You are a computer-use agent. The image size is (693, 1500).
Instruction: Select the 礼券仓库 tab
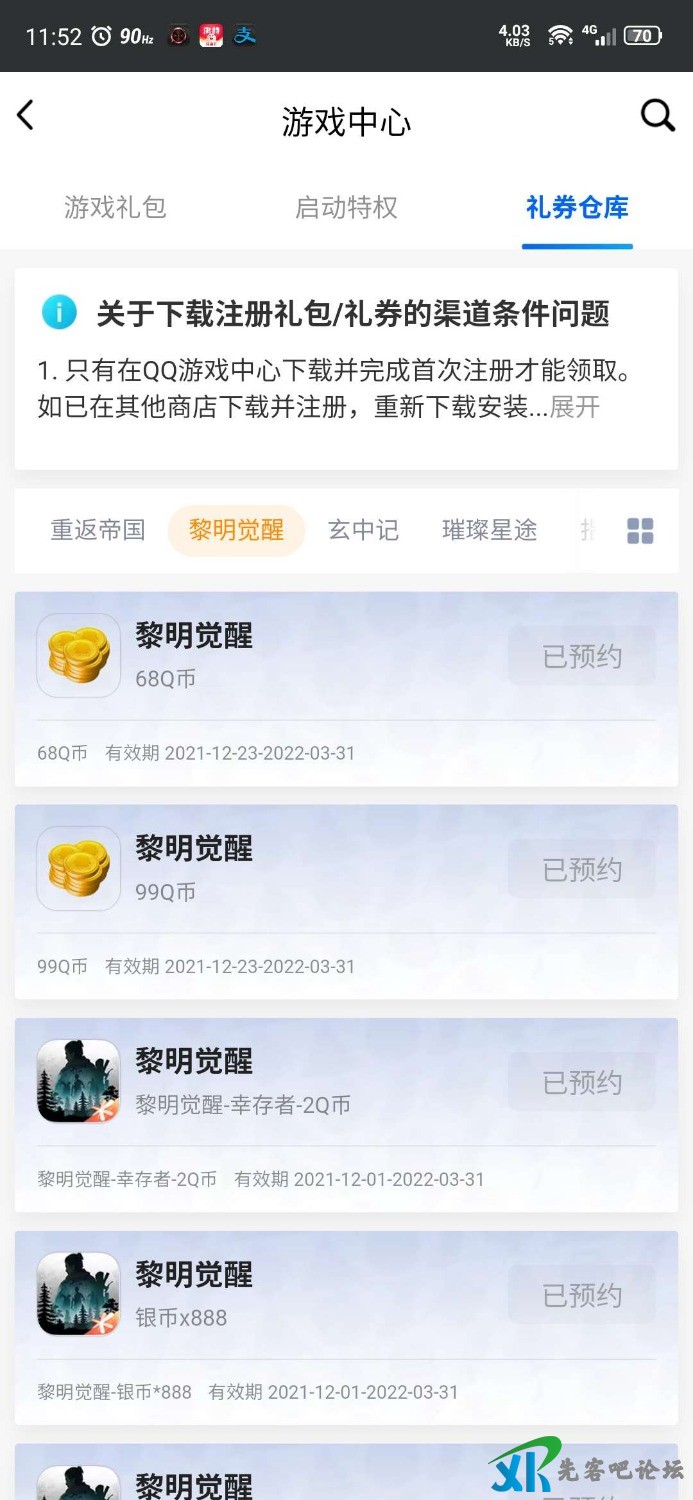coord(577,208)
